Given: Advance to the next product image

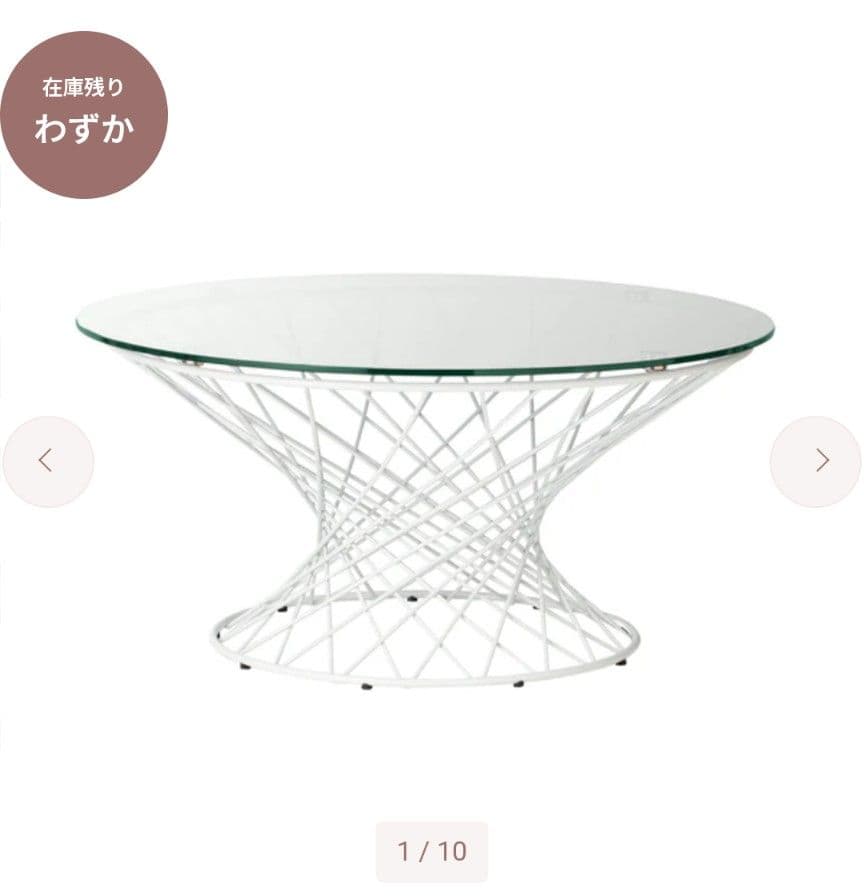Looking at the screenshot, I should (x=815, y=461).
